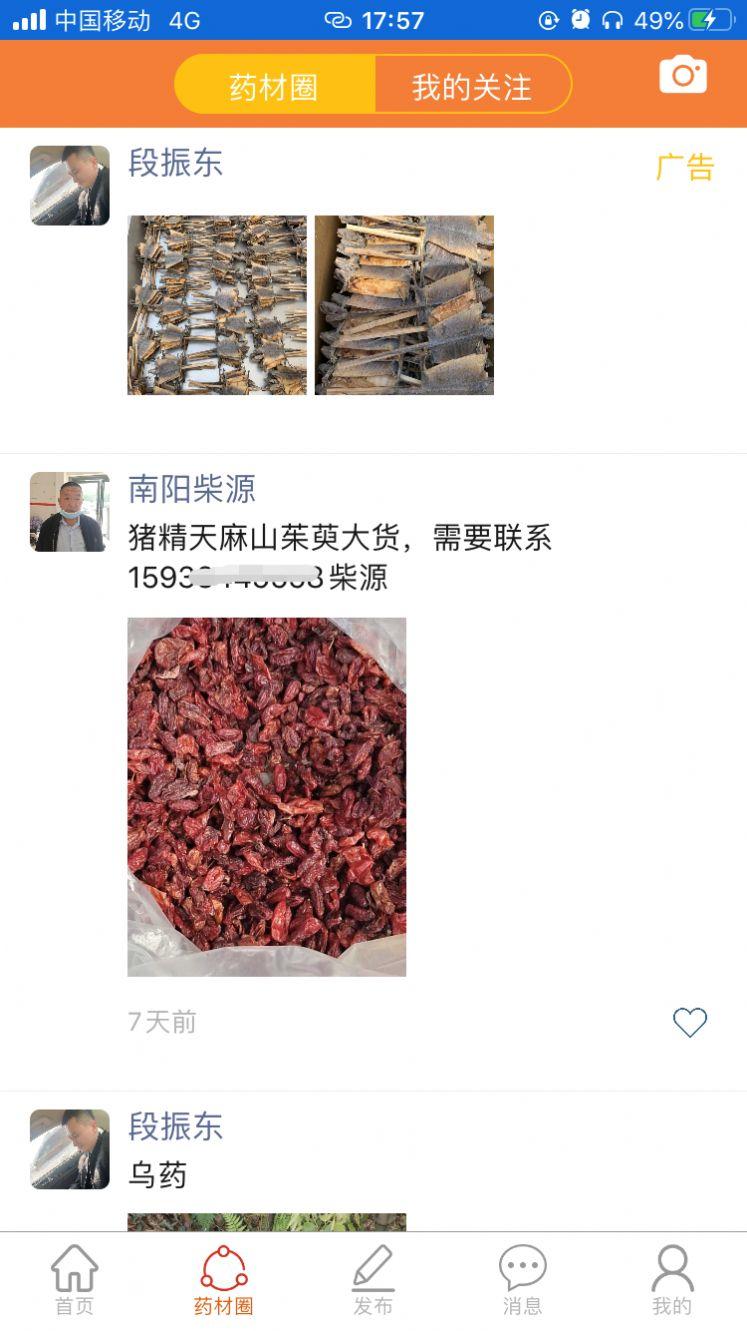Switch to the 我的关注 tab

472,86
